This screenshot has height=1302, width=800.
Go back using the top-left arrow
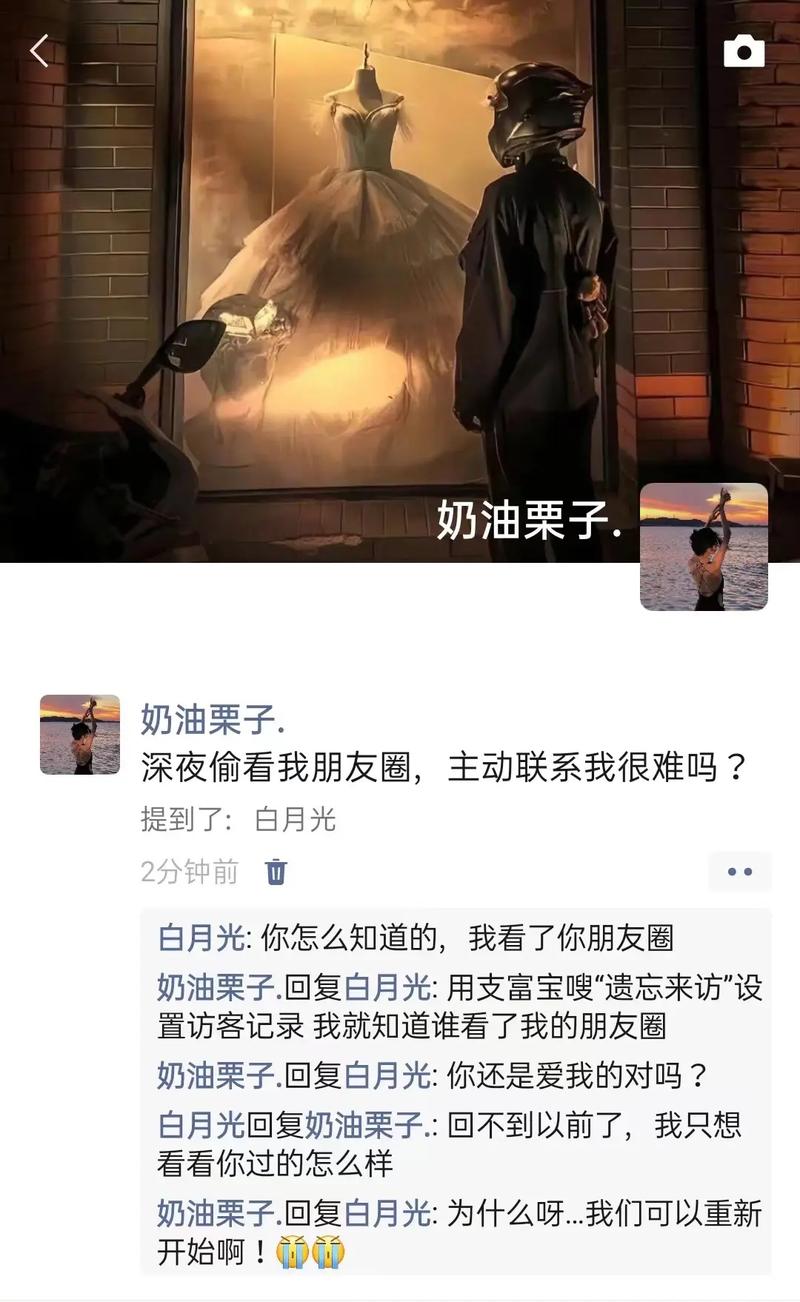pyautogui.click(x=39, y=50)
